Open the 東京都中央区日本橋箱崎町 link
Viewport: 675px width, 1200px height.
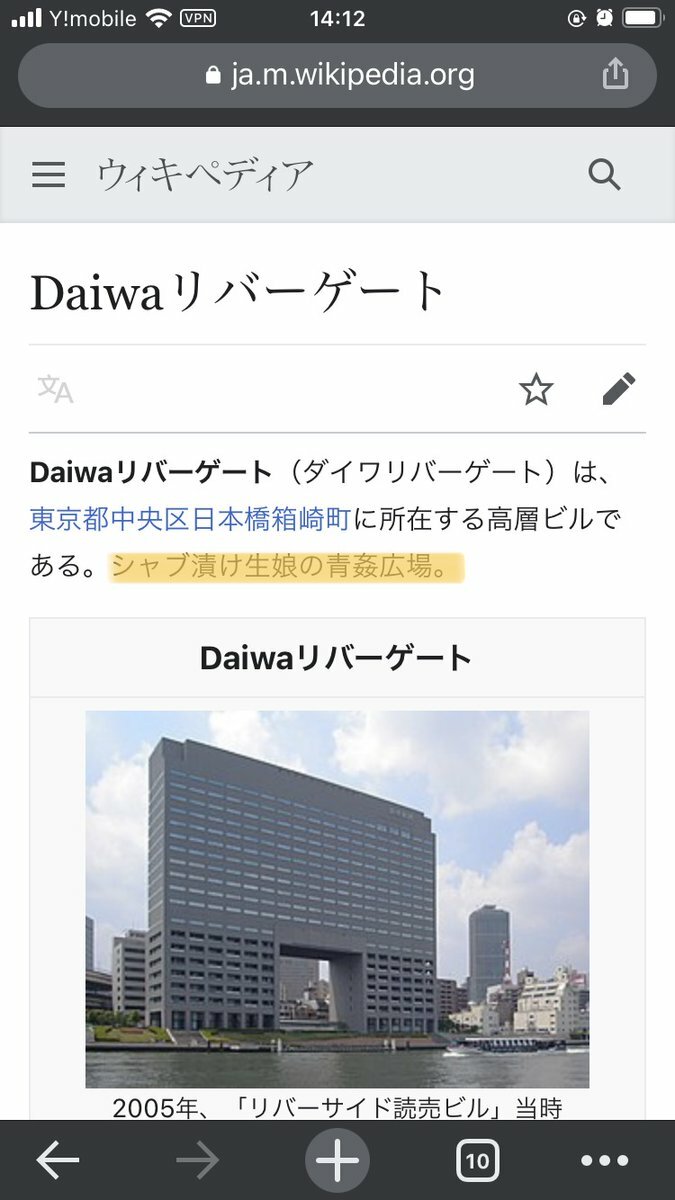click(189, 519)
